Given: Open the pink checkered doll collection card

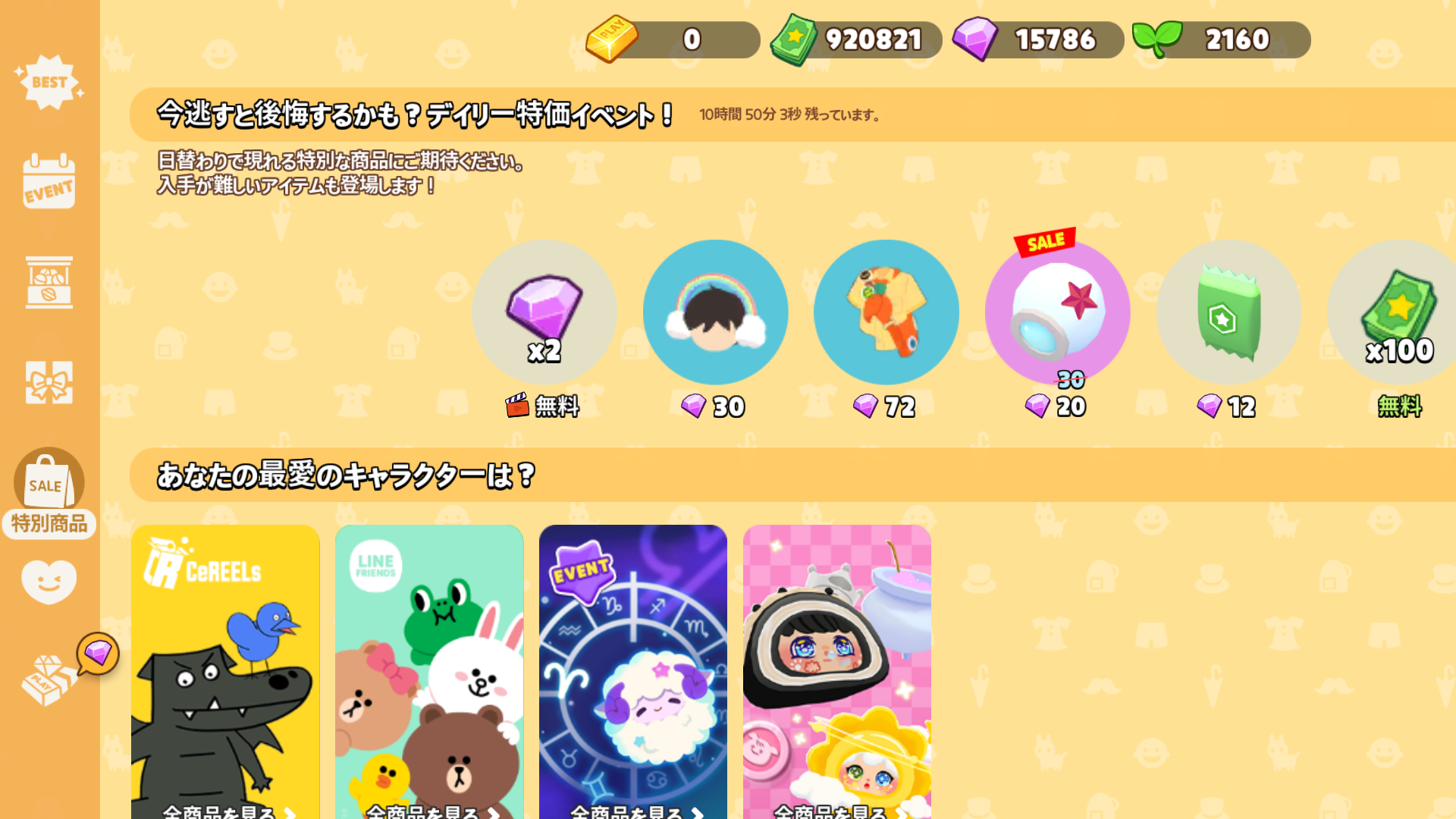Looking at the screenshot, I should point(837,671).
